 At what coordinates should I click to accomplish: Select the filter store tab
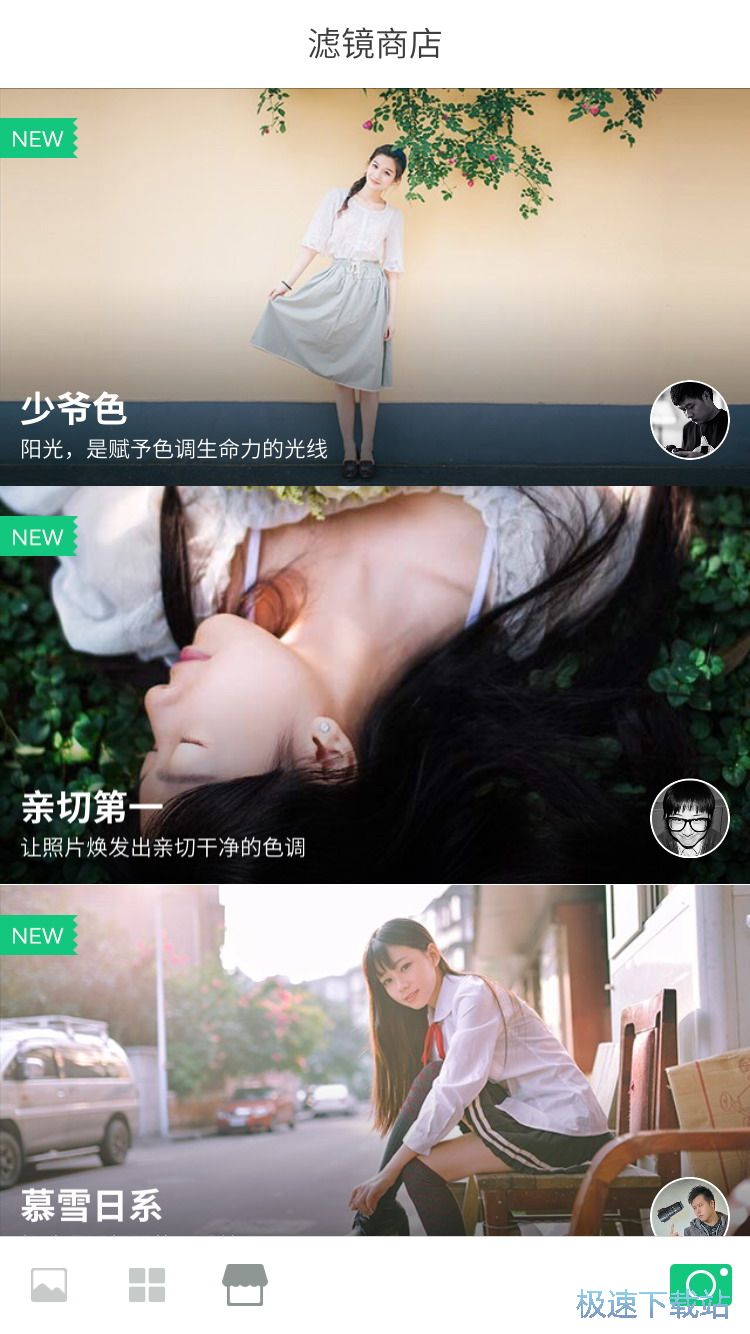245,1285
